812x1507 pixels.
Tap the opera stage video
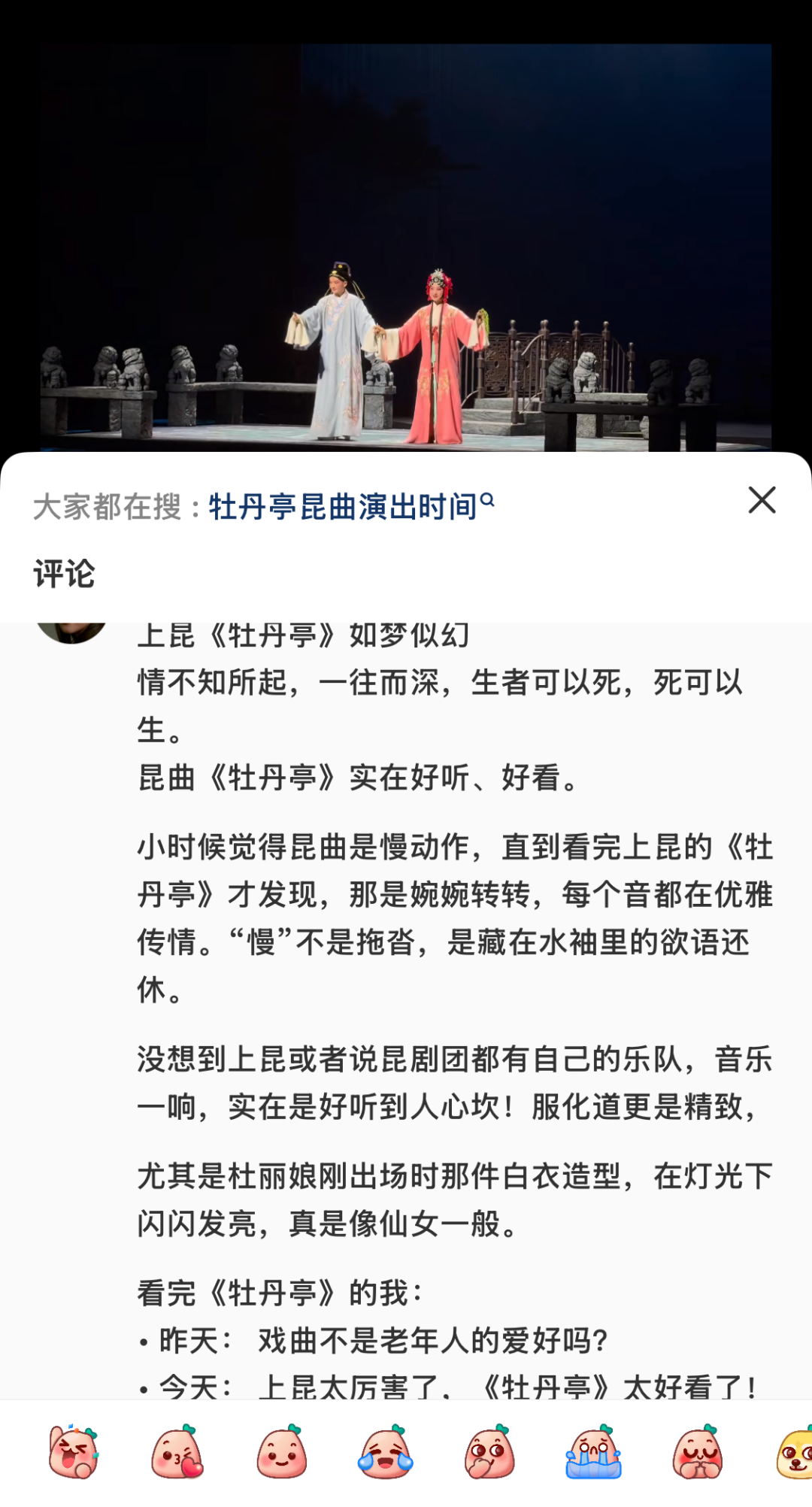(406, 248)
